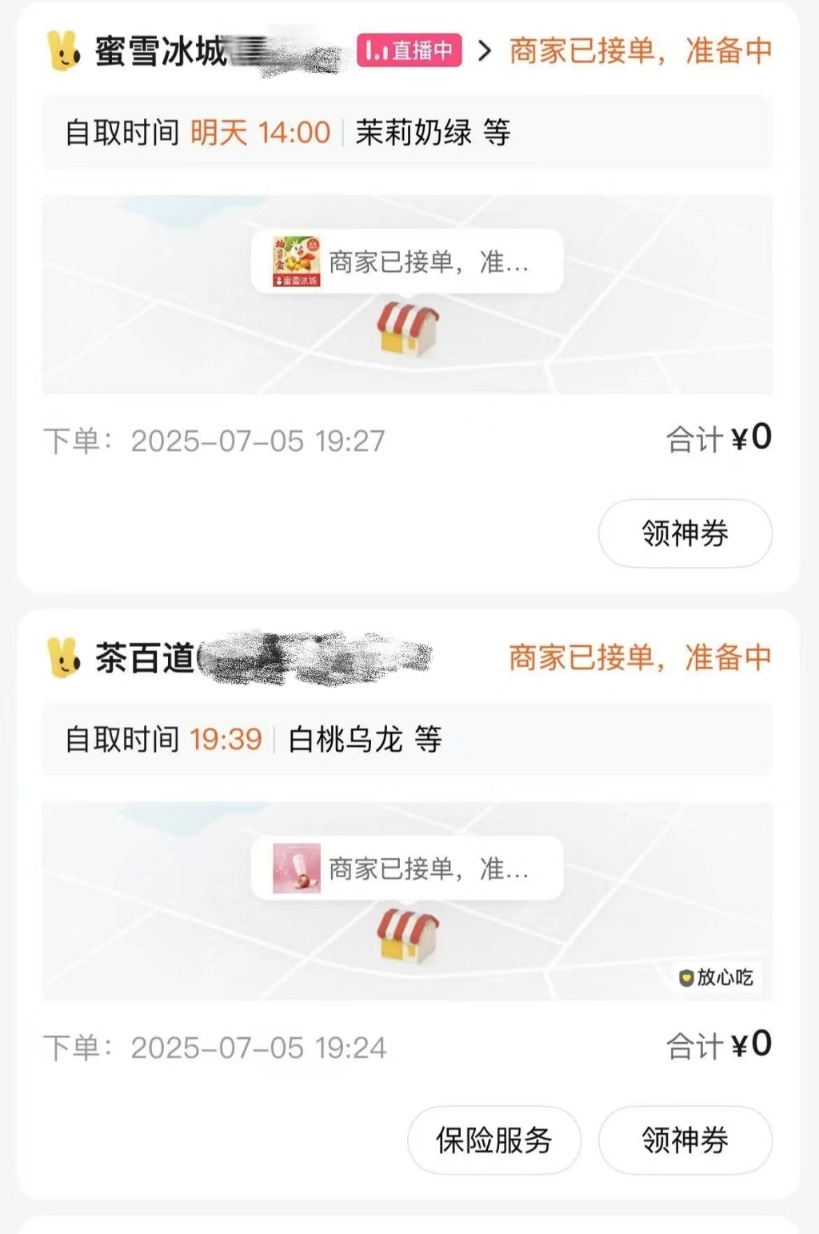819x1234 pixels.
Task: Tap 领神券 on the 蜜雪冰城 order
Action: pos(685,533)
